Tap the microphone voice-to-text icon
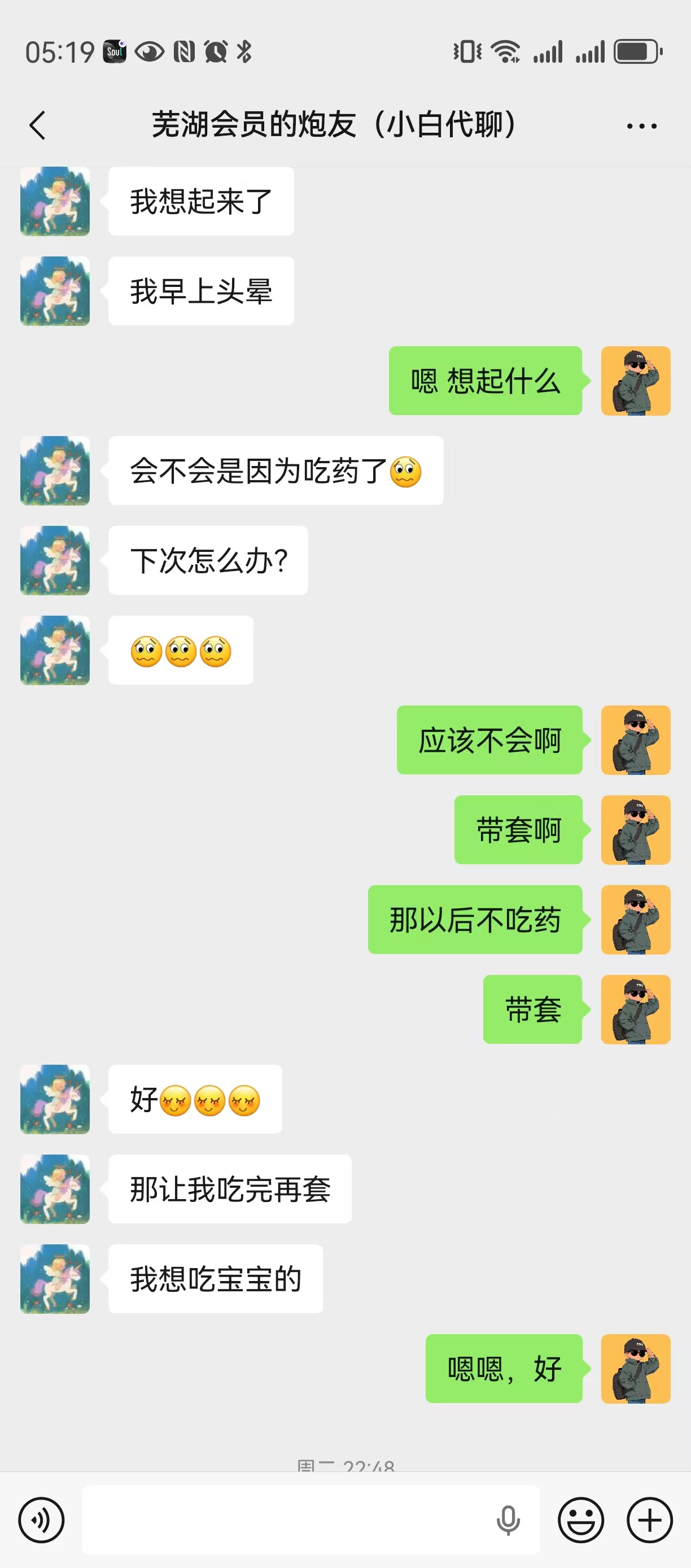The width and height of the screenshot is (691, 1568). point(508,1520)
